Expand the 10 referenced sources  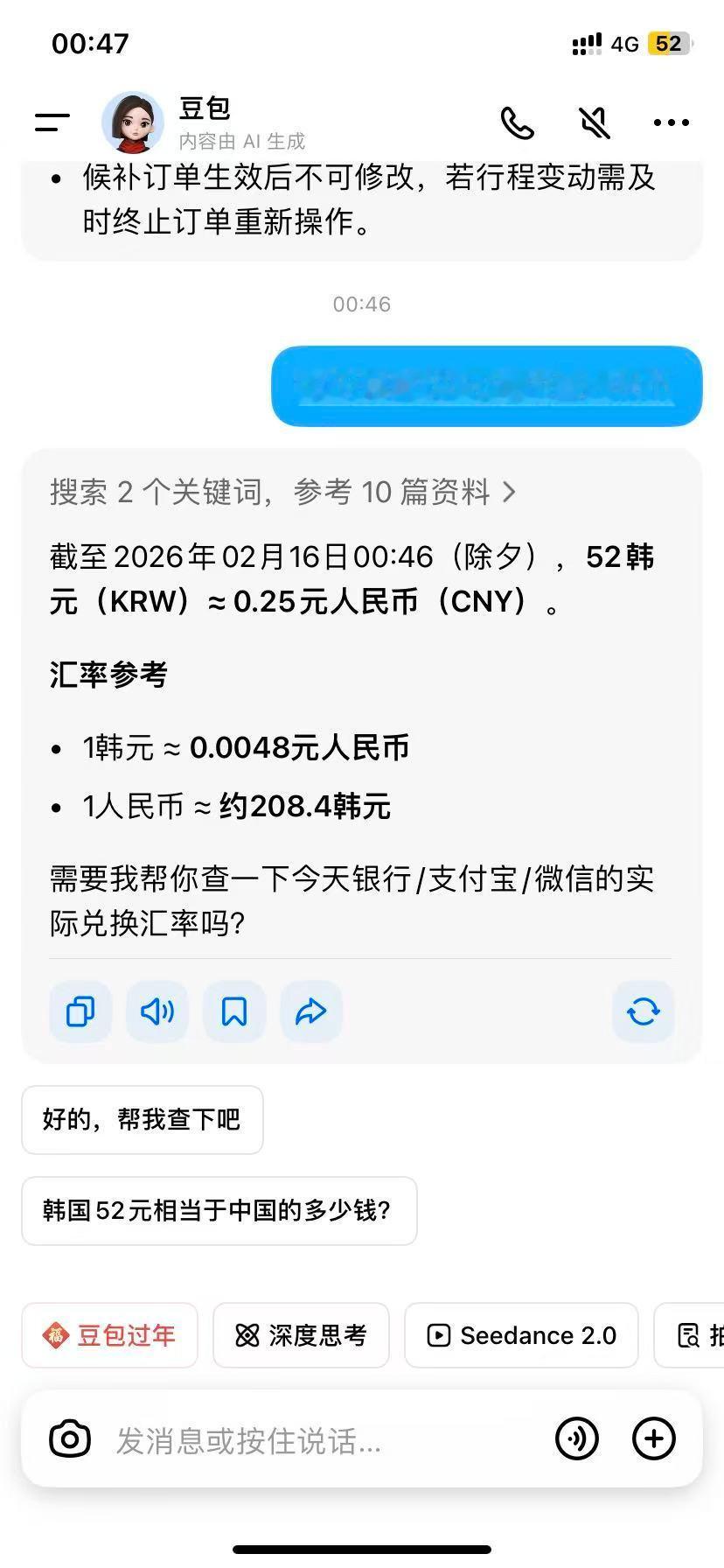pos(281,492)
